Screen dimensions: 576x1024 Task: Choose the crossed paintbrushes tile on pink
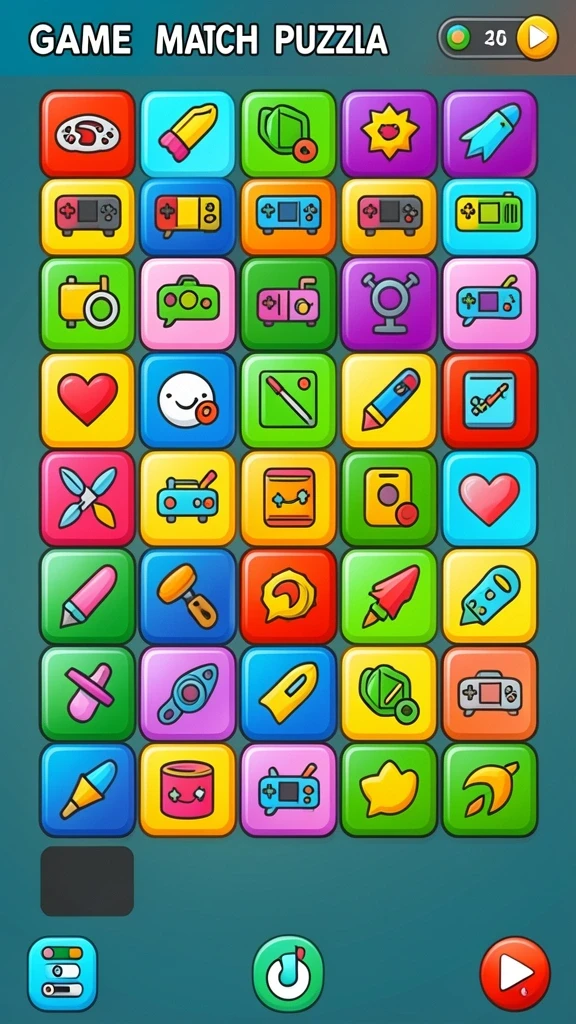(88, 498)
